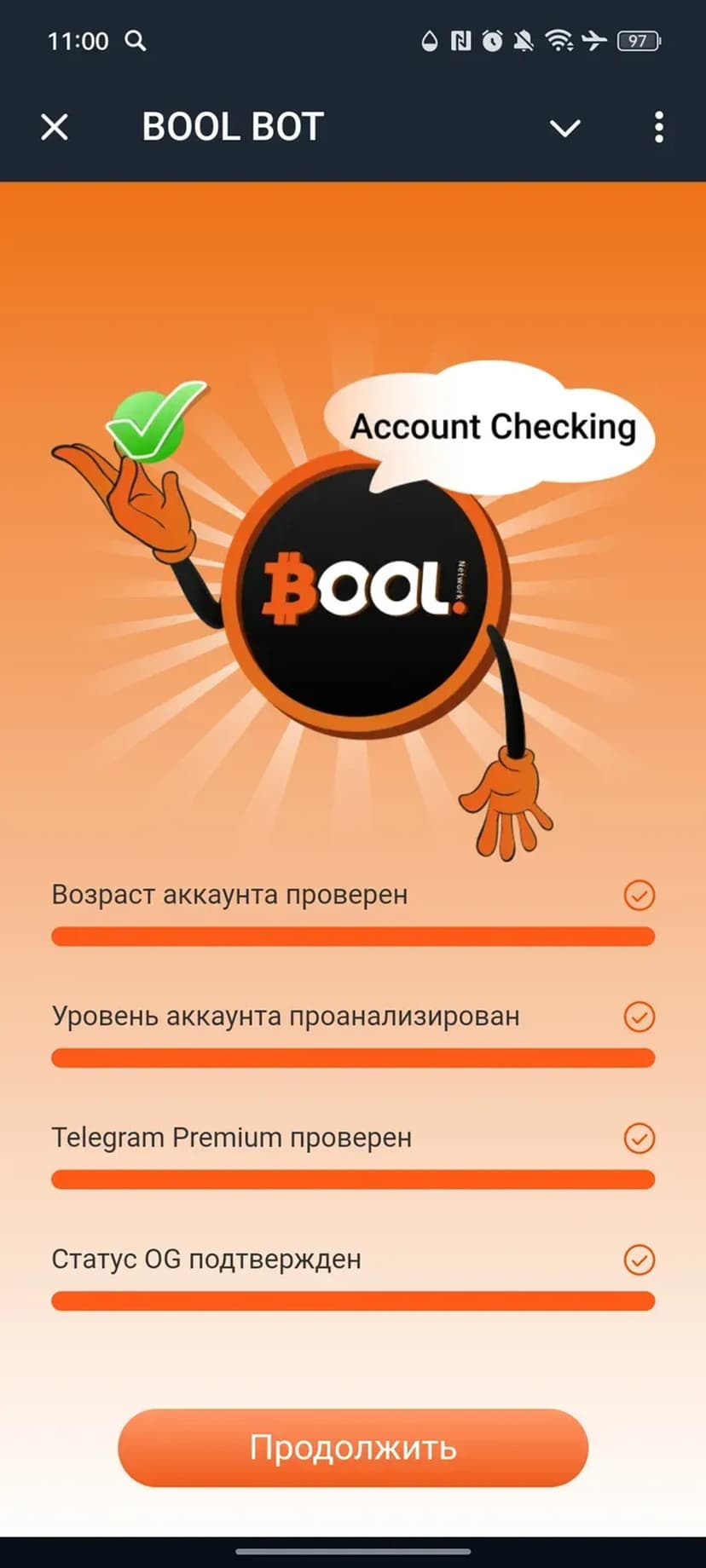Screen dimensions: 706x1568
Task: Tap the Продолжить button
Action: pos(353,1448)
